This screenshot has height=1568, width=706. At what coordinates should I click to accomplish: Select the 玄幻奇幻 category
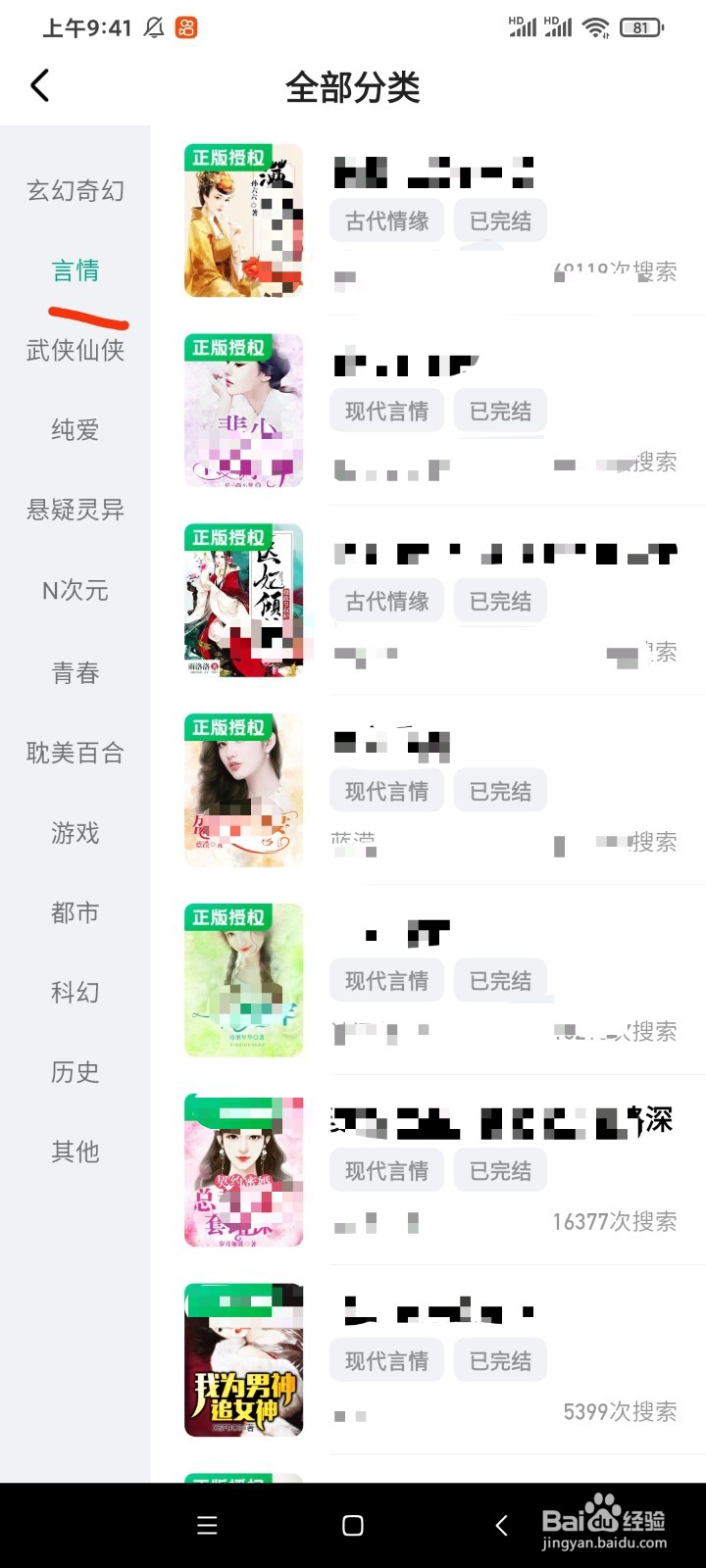point(75,191)
